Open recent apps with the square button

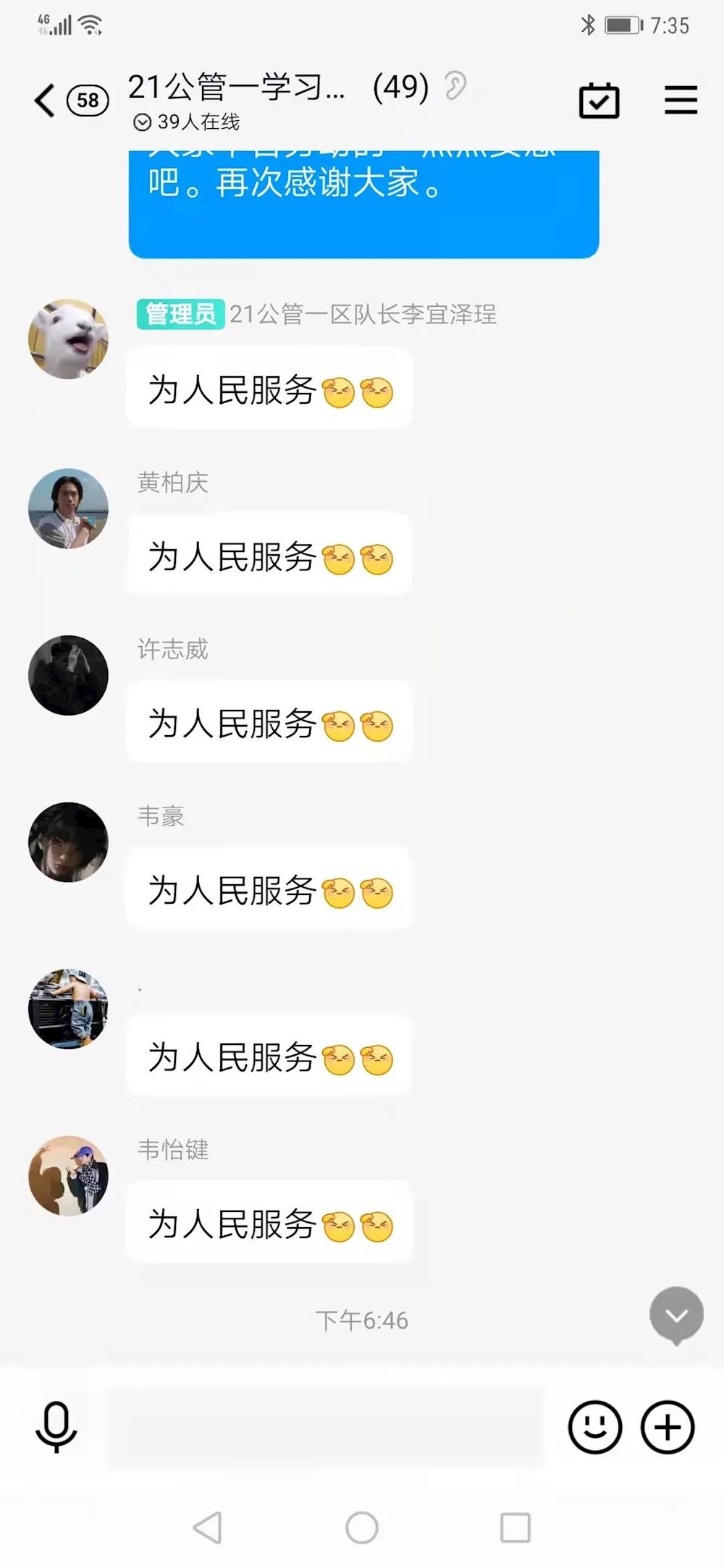515,1527
